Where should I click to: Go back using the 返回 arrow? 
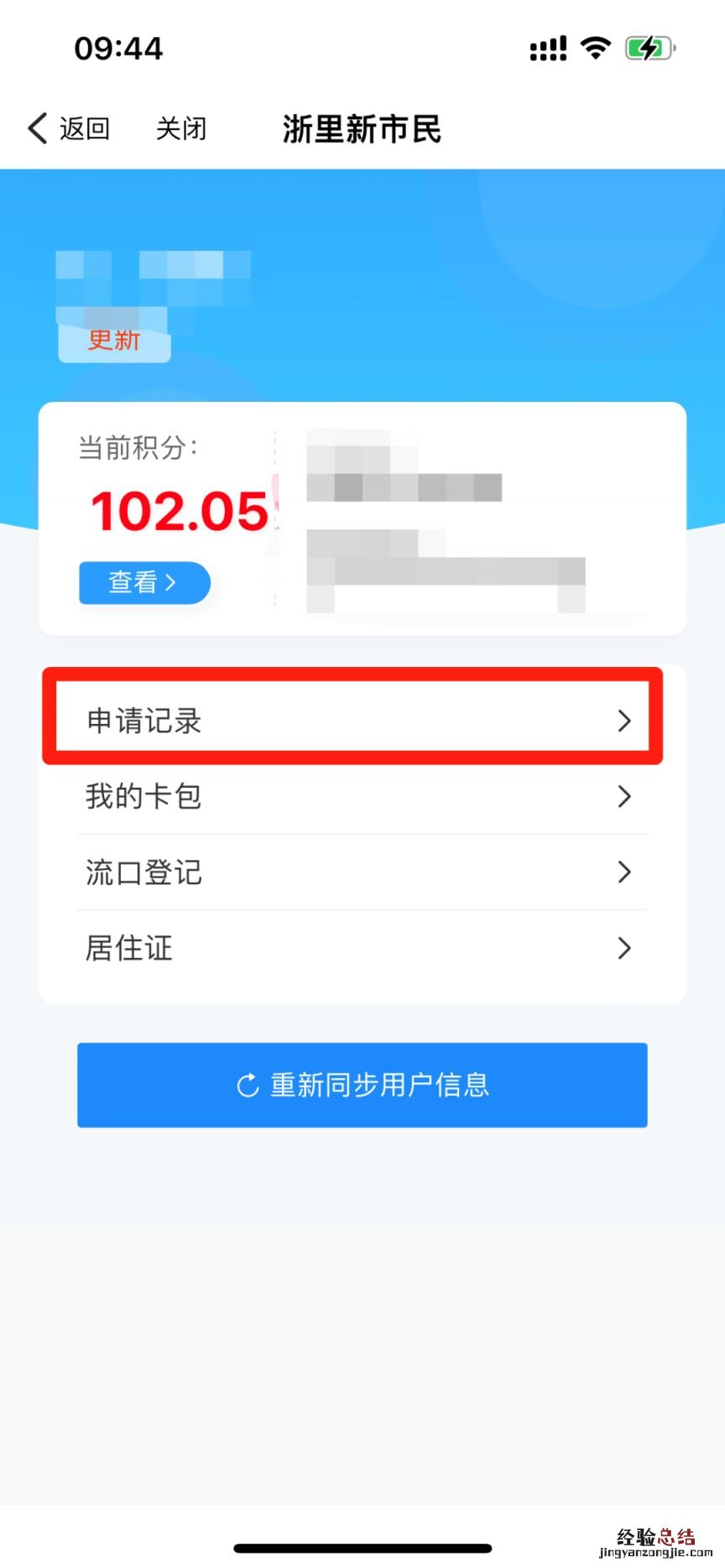point(69,128)
